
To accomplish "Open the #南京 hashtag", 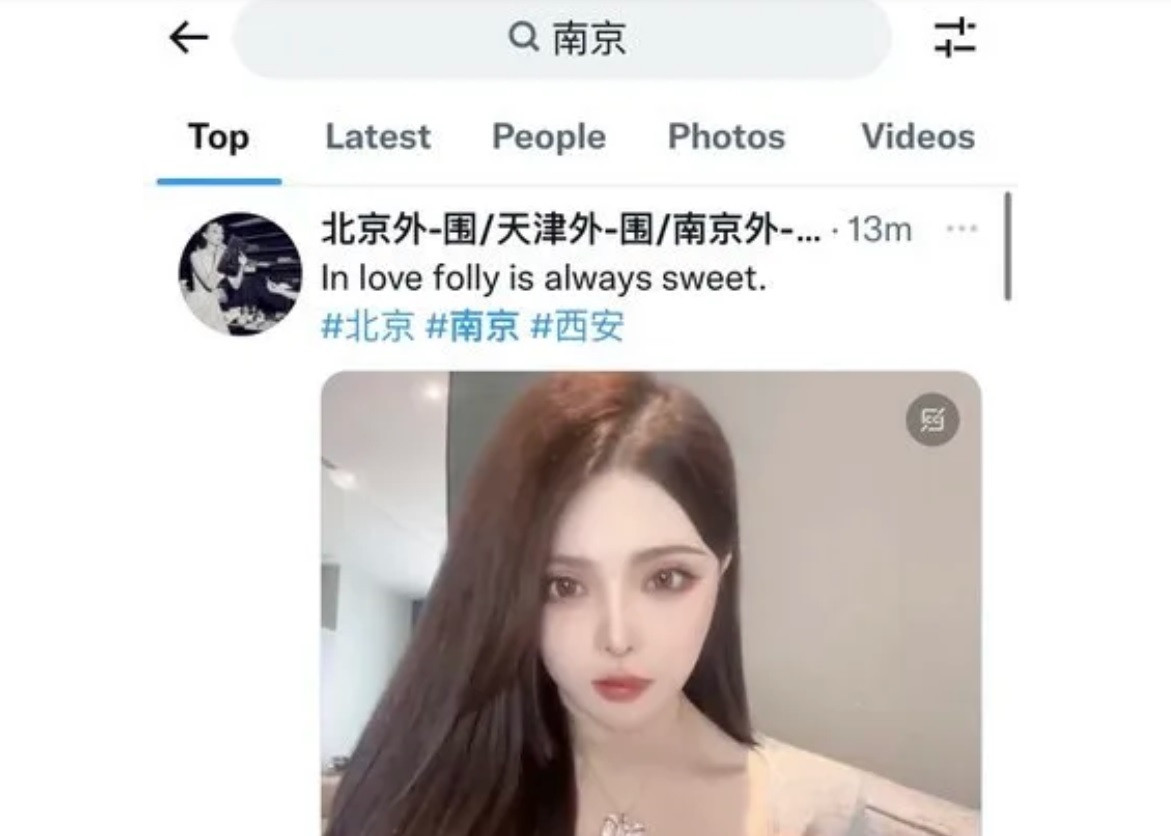I will coord(472,327).
